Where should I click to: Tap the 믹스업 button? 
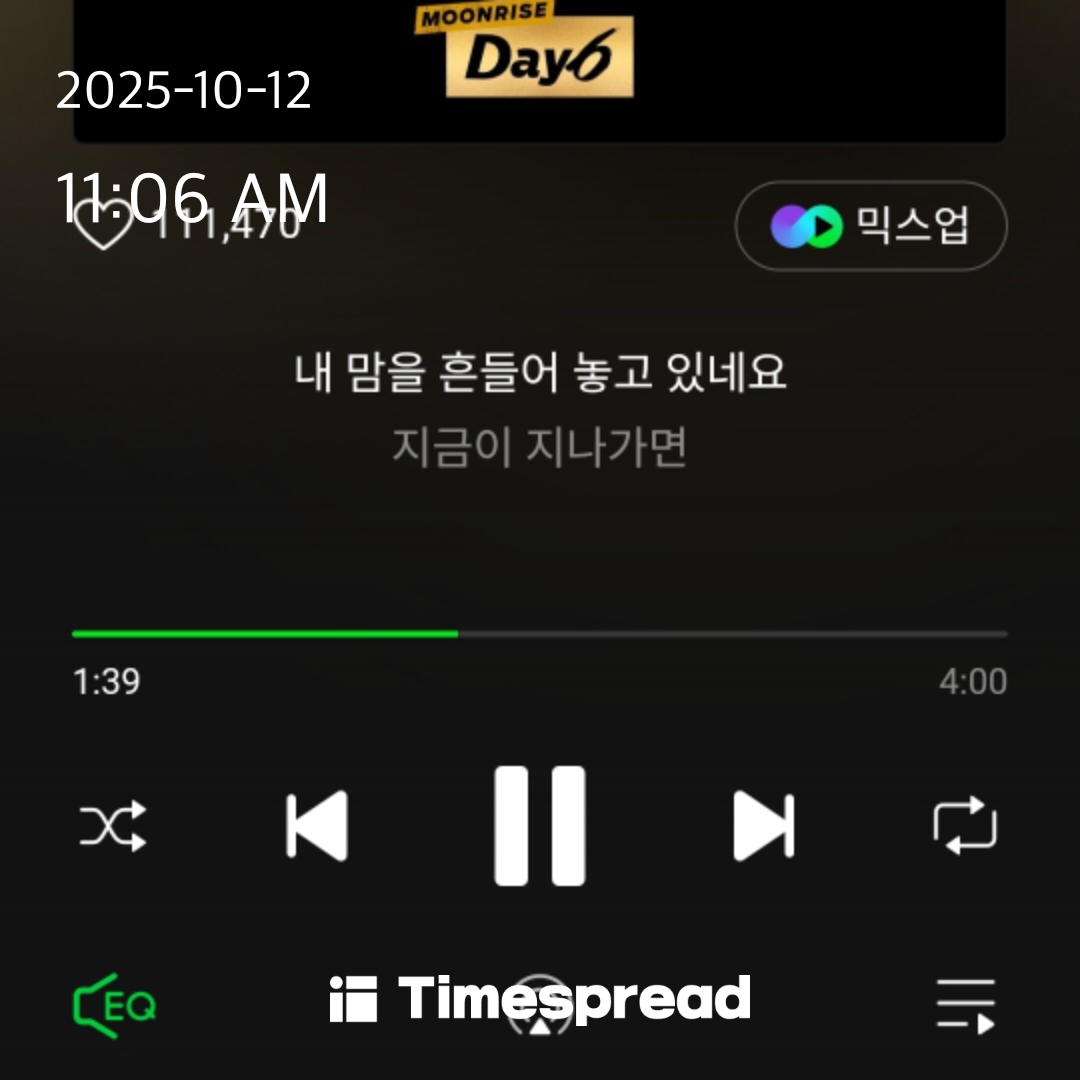pyautogui.click(x=871, y=226)
